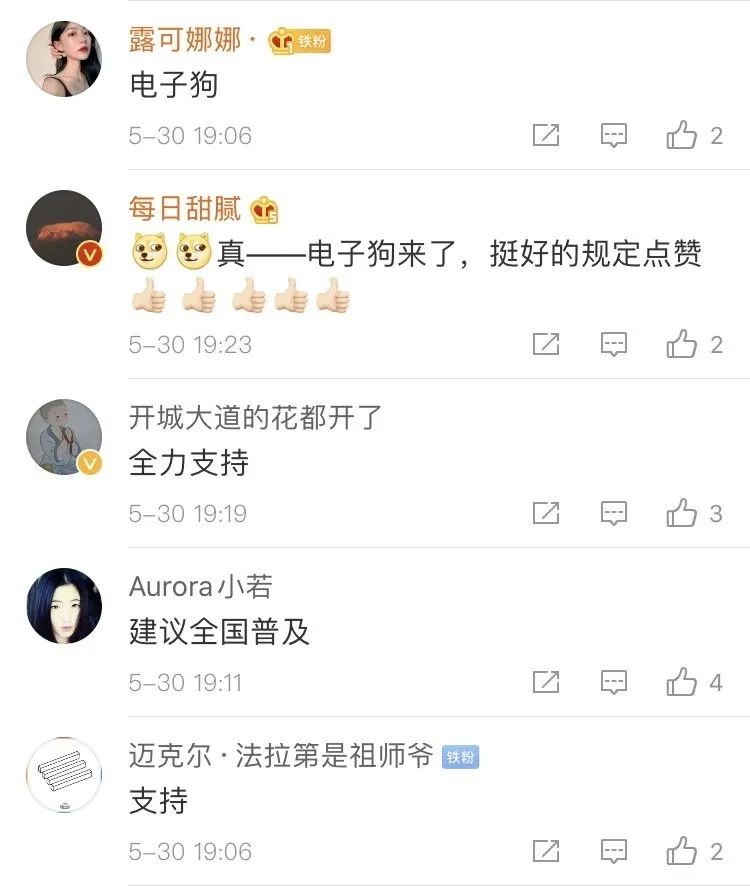Repost Aurora小若's comment

(x=545, y=683)
